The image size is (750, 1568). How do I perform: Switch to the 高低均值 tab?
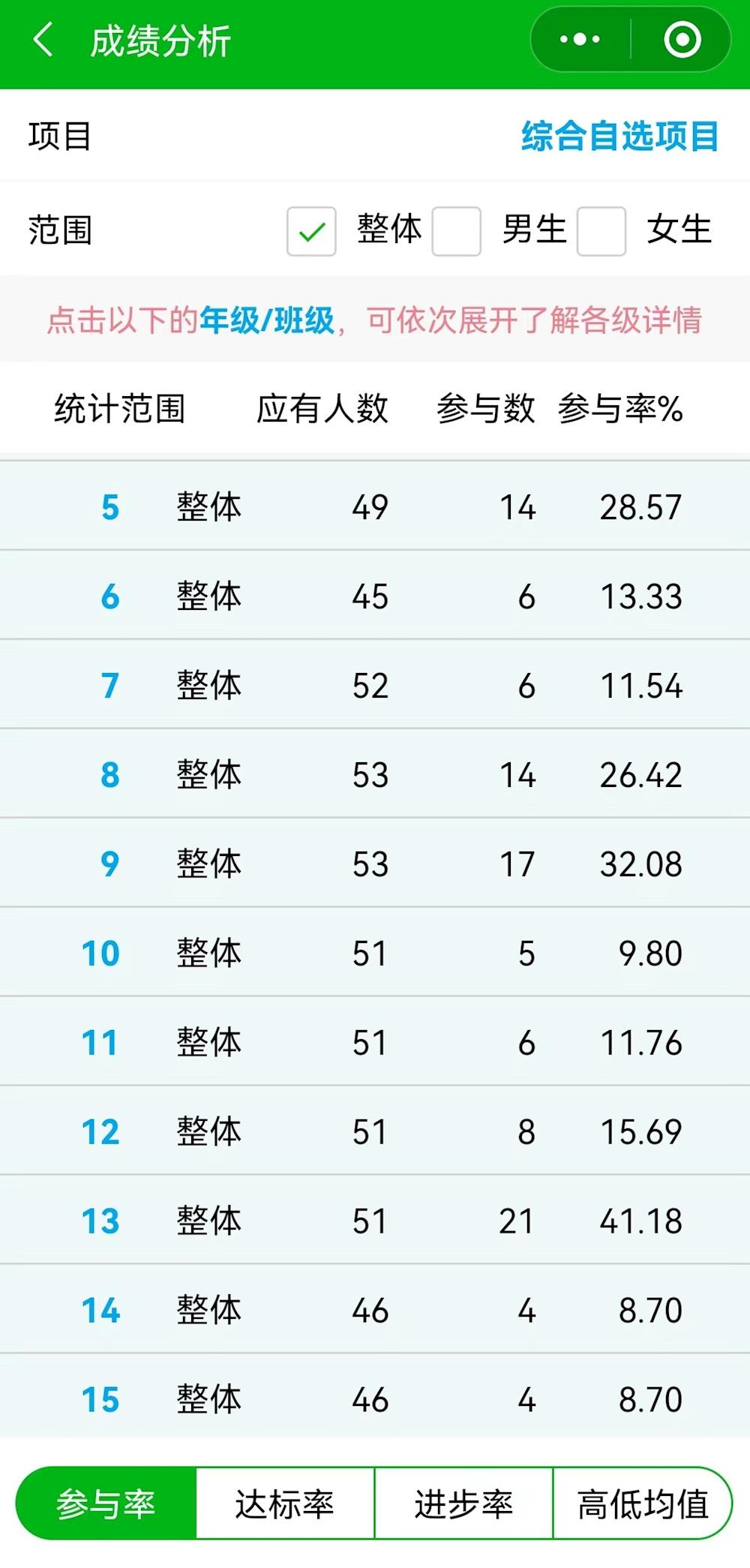tap(642, 1504)
